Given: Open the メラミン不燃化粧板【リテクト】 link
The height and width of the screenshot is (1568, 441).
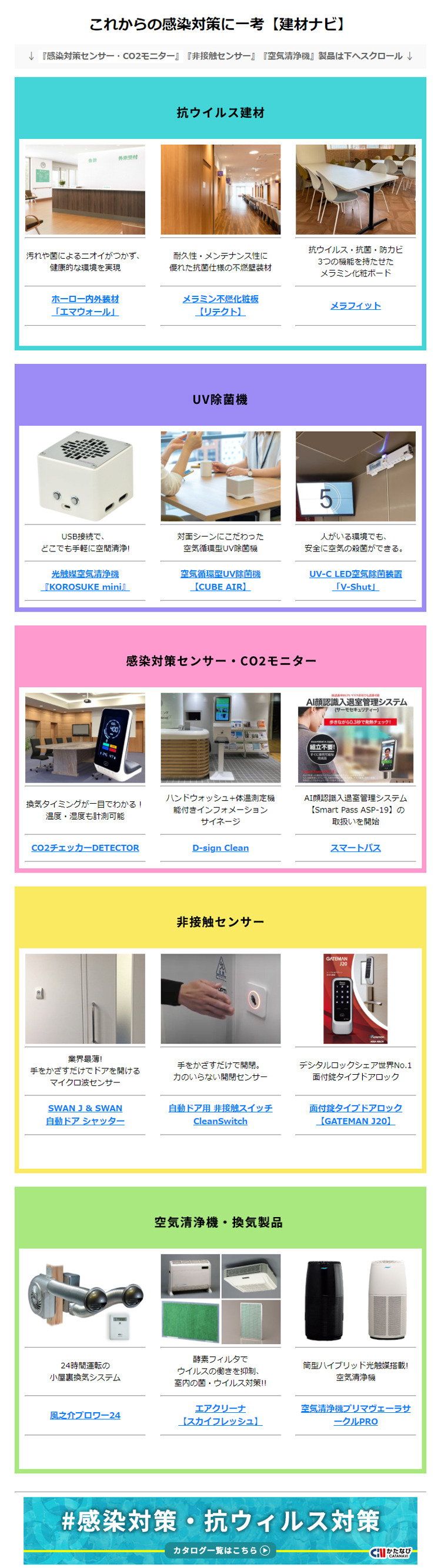Looking at the screenshot, I should pyautogui.click(x=220, y=305).
